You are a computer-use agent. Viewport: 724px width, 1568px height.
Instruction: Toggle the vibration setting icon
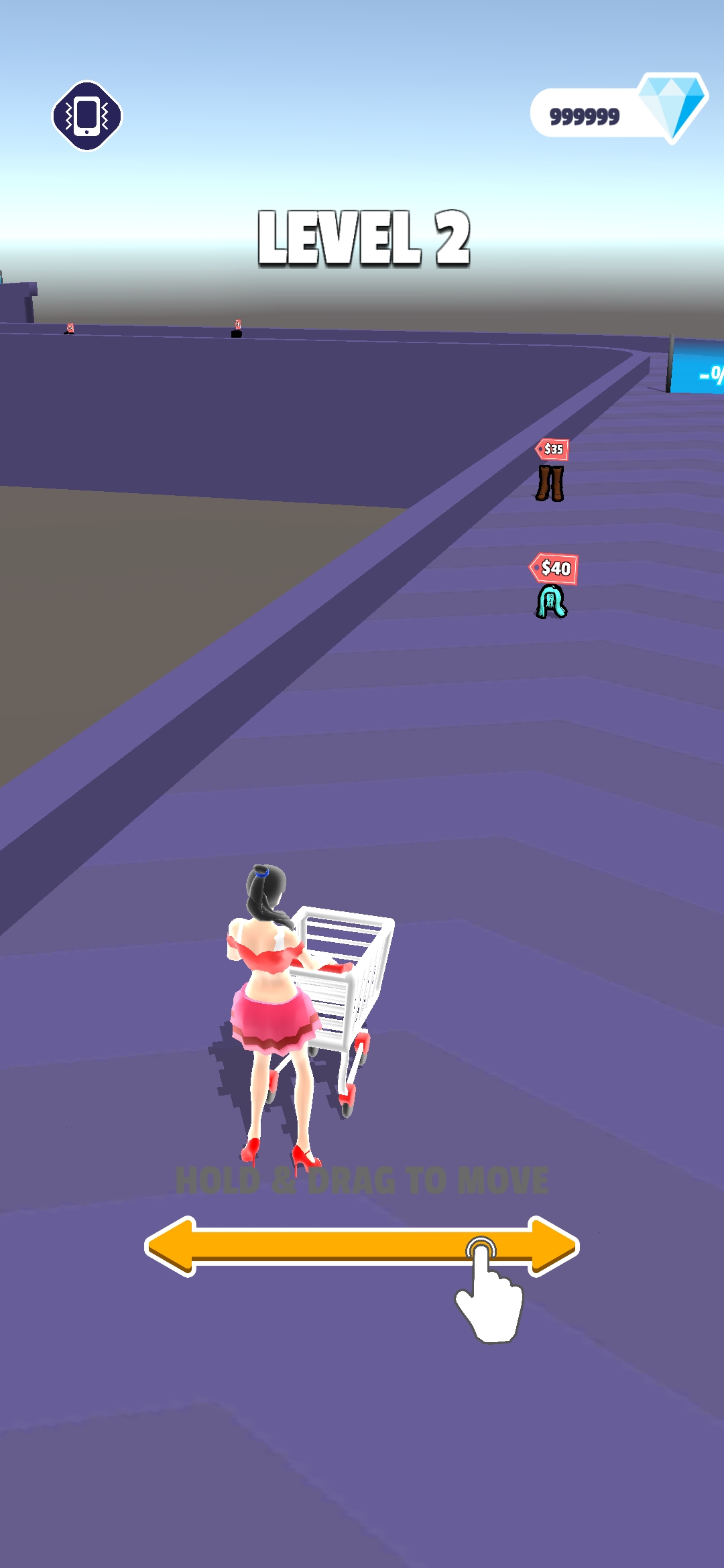point(87,116)
